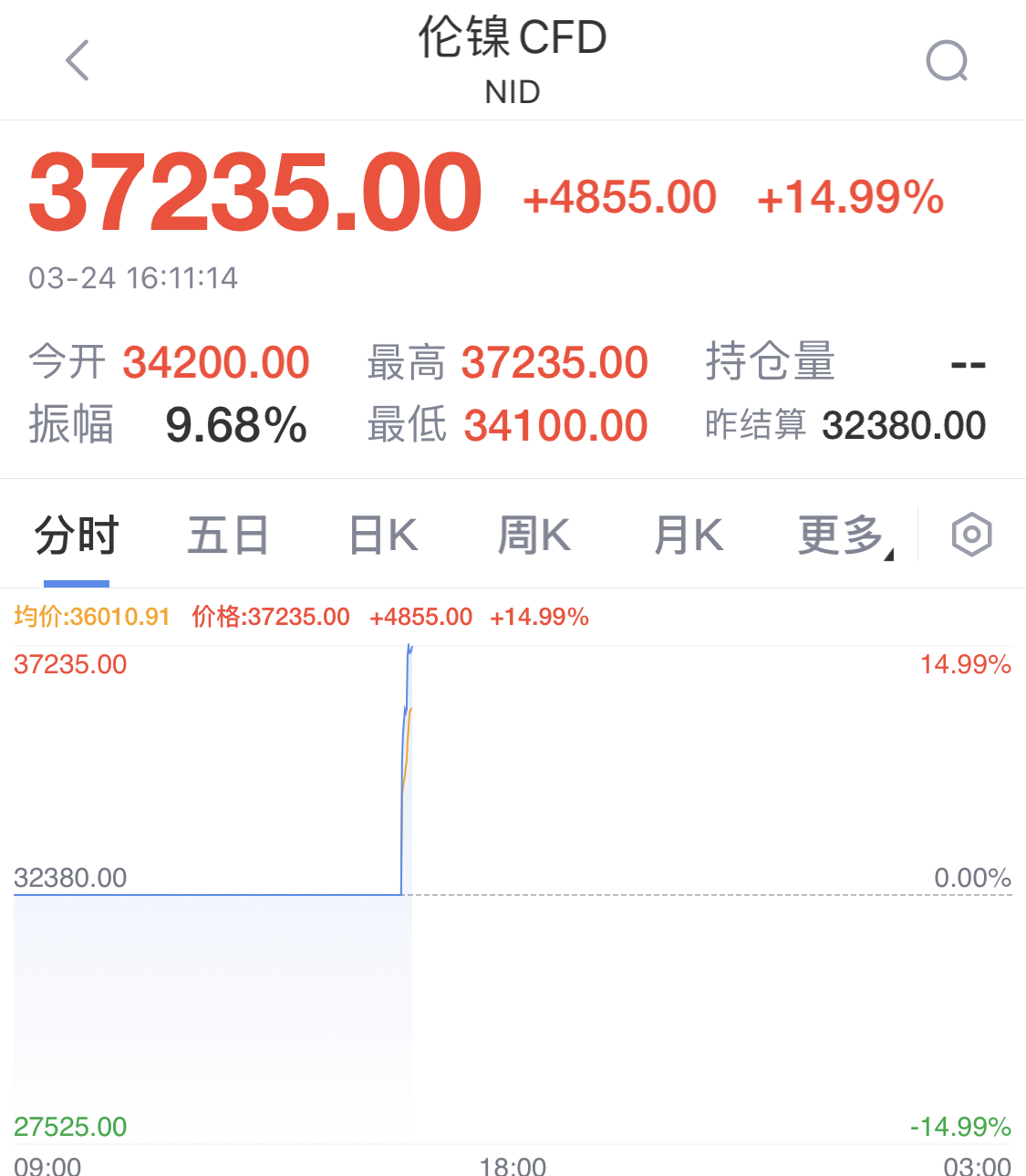Show the 周K weekly chart

point(534,536)
